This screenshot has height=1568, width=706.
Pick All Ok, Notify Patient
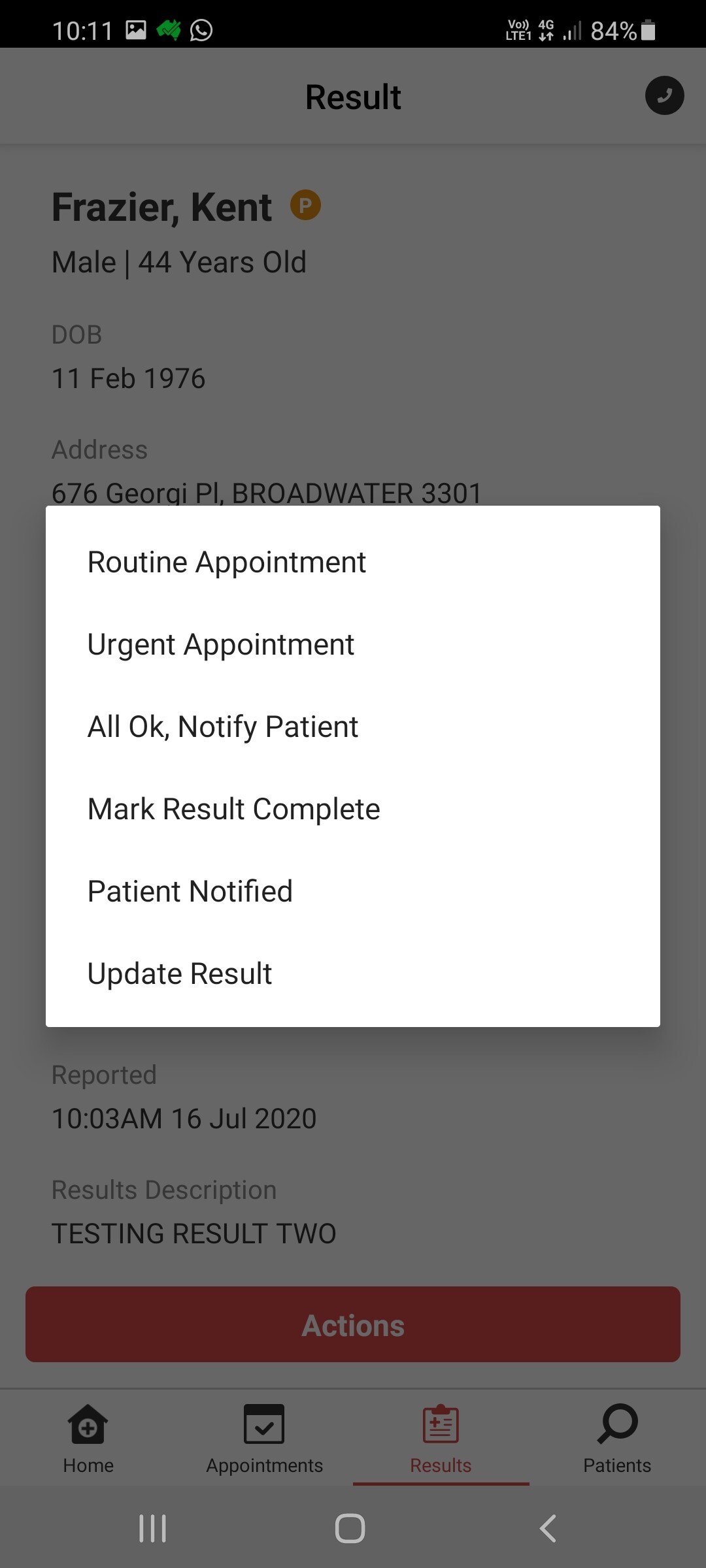pos(222,727)
